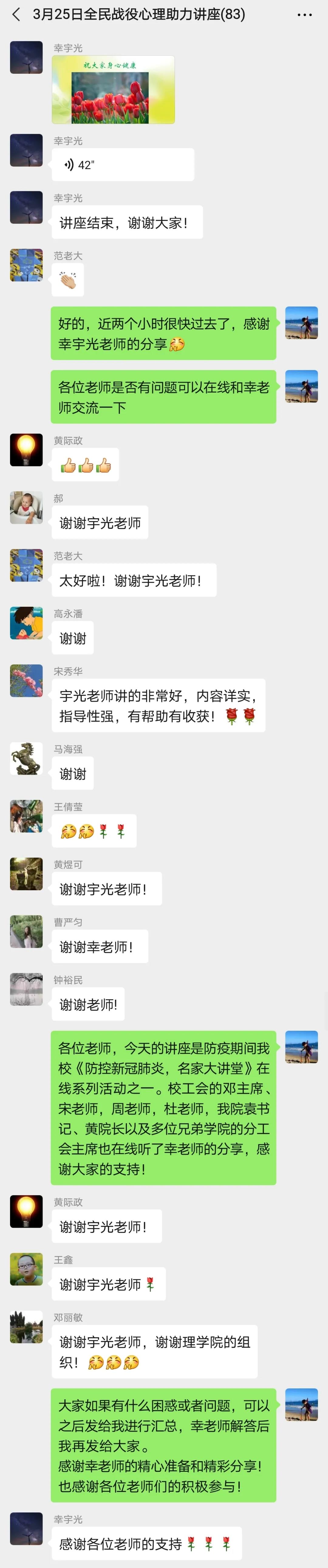Open 黄际政's lightbulb avatar beside the thumbs-up message
This screenshot has width=328, height=1568.
(x=26, y=449)
